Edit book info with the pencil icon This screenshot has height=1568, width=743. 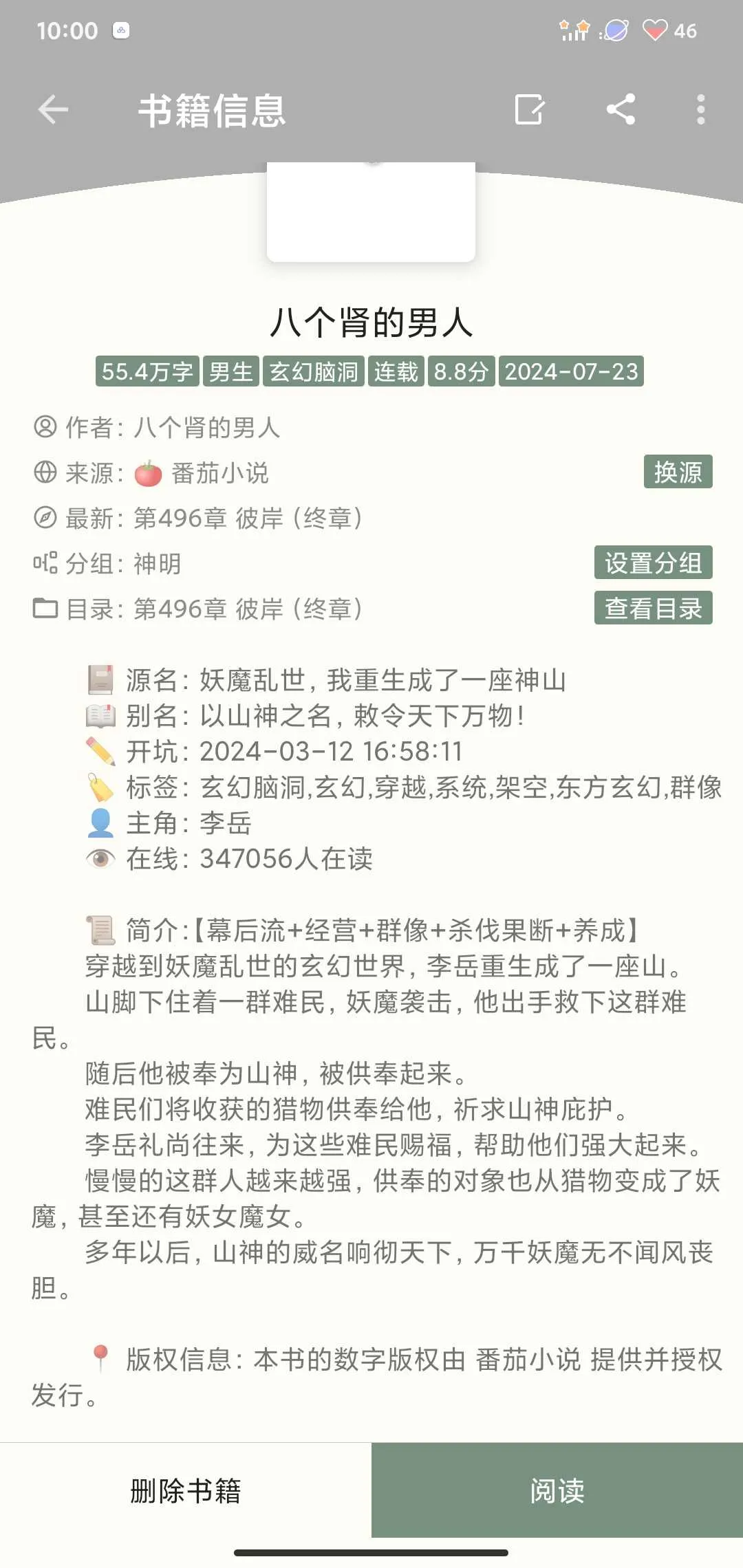pyautogui.click(x=529, y=110)
